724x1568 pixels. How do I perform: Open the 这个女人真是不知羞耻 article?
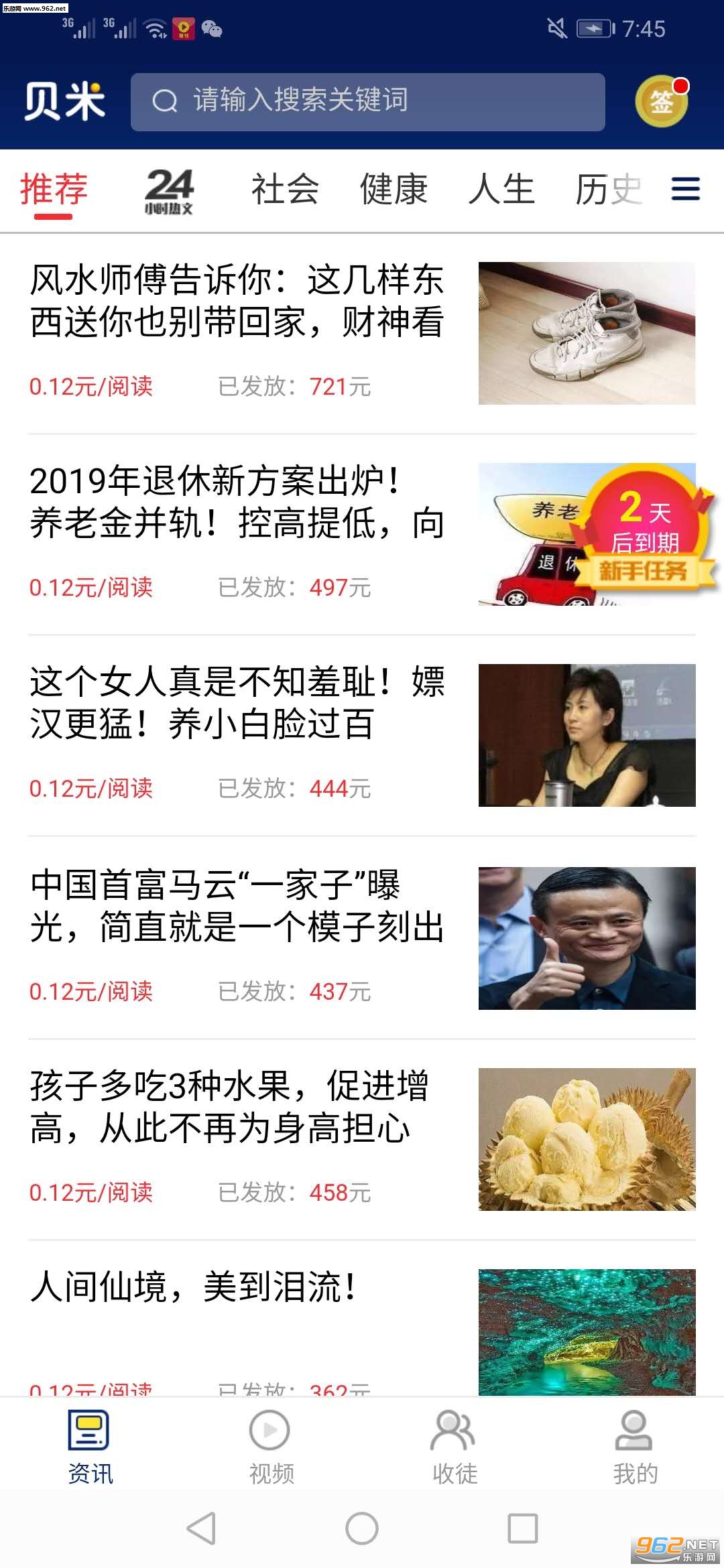237,703
